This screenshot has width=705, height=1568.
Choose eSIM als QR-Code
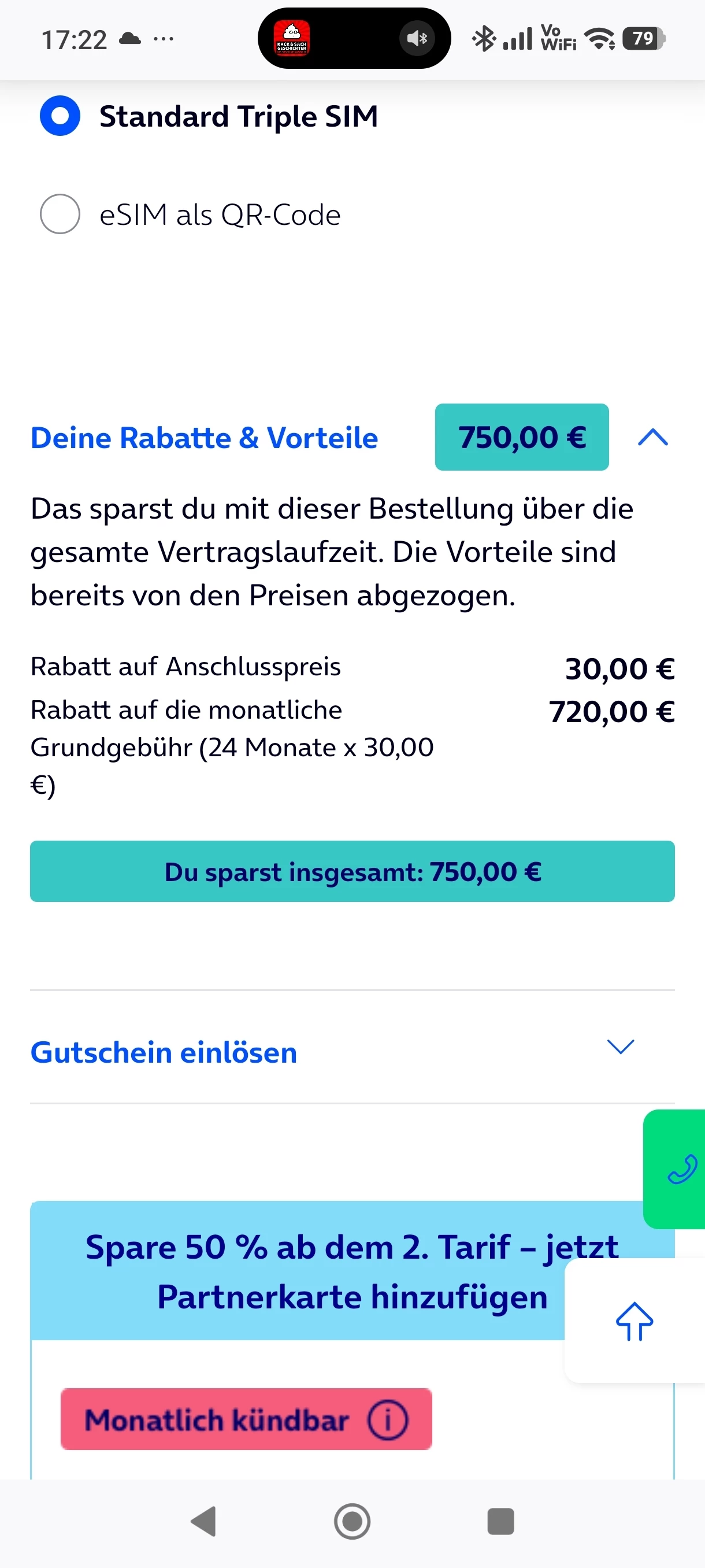click(60, 215)
